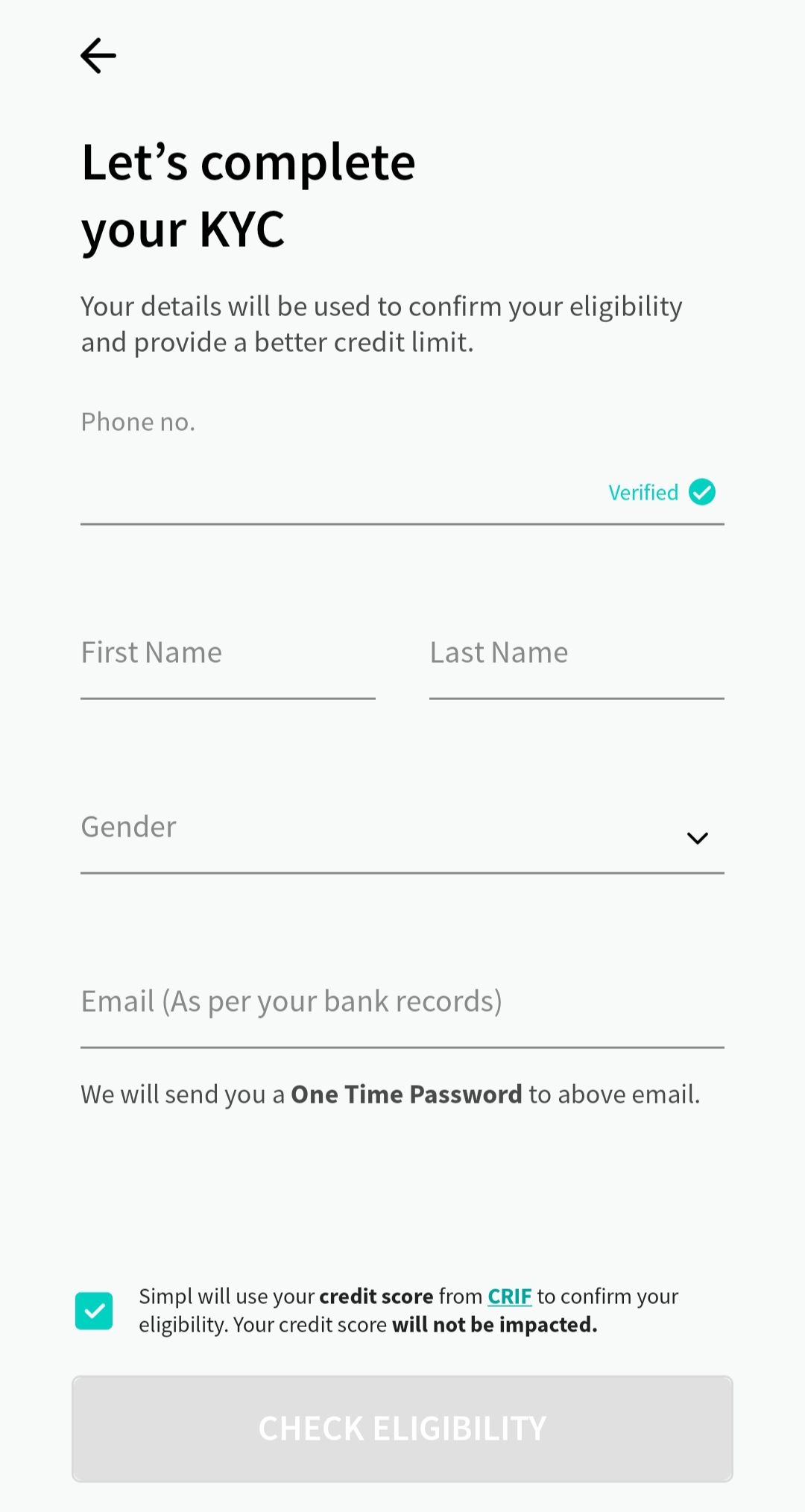Screen dimensions: 805x1512
Task: Tap the Check Eligibility button
Action: point(402,1428)
